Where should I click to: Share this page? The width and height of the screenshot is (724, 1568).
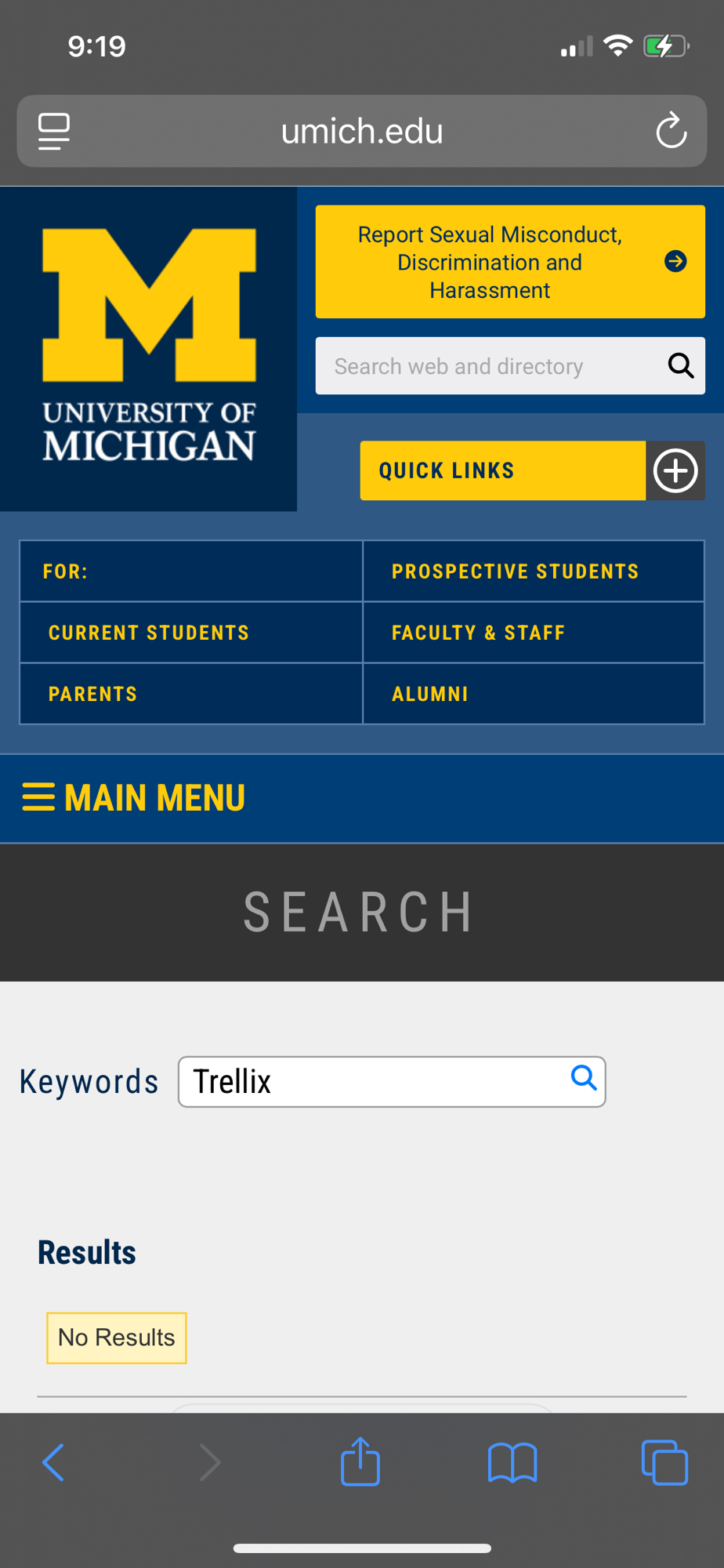click(360, 1461)
